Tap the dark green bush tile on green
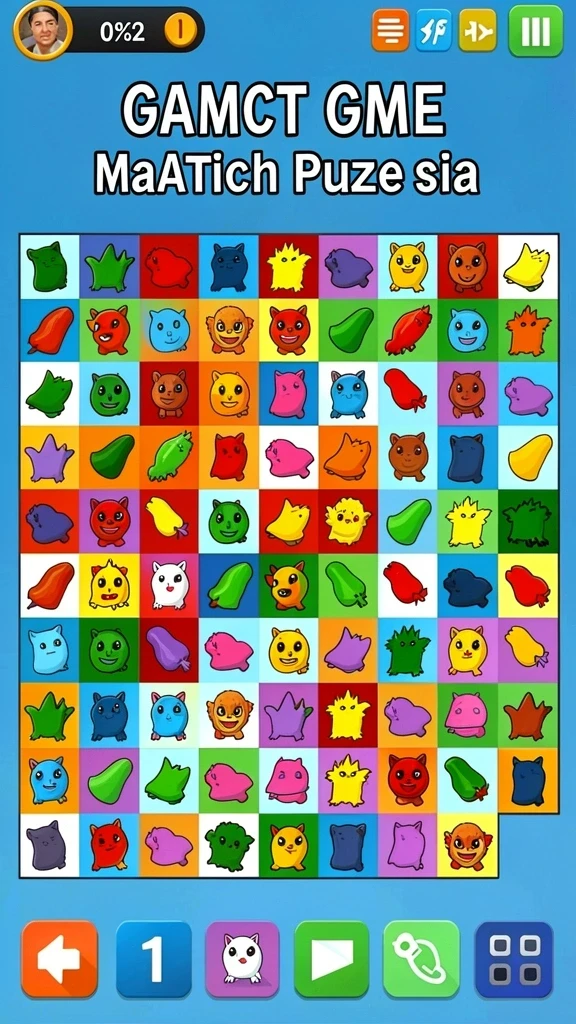The image size is (576, 1024). (528, 521)
